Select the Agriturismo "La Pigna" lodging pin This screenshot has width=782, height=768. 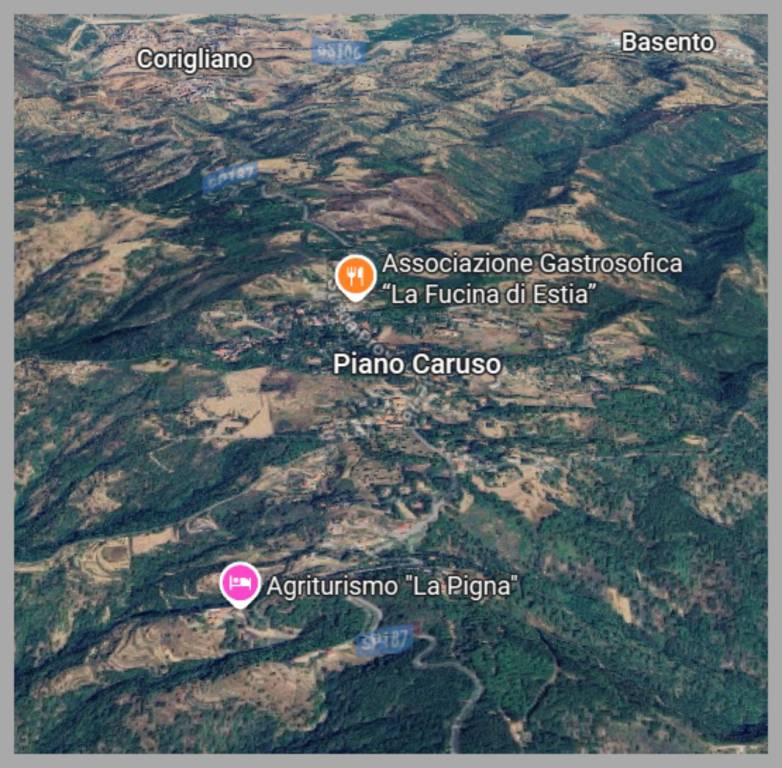point(240,583)
